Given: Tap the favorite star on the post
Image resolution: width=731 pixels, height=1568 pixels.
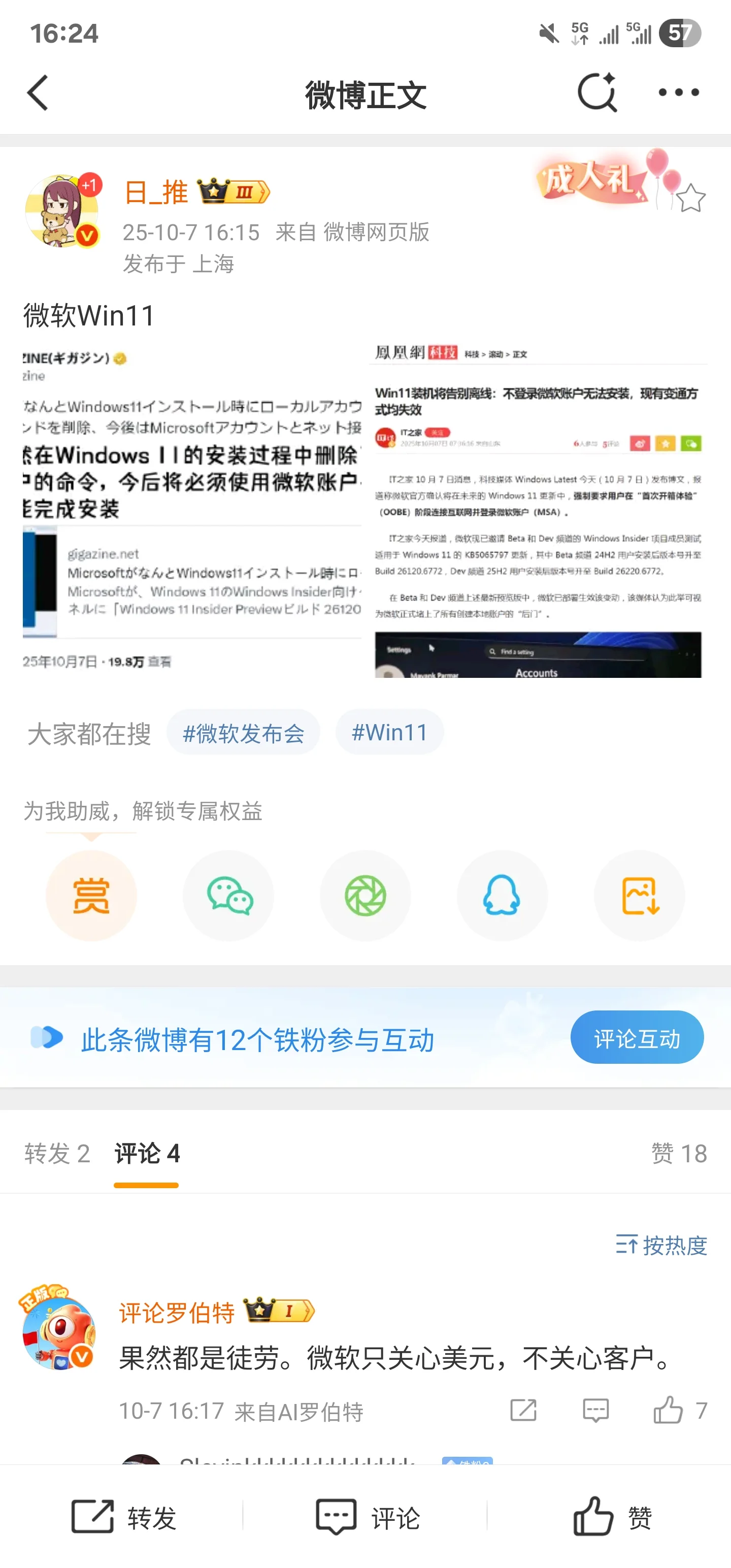Looking at the screenshot, I should point(690,199).
